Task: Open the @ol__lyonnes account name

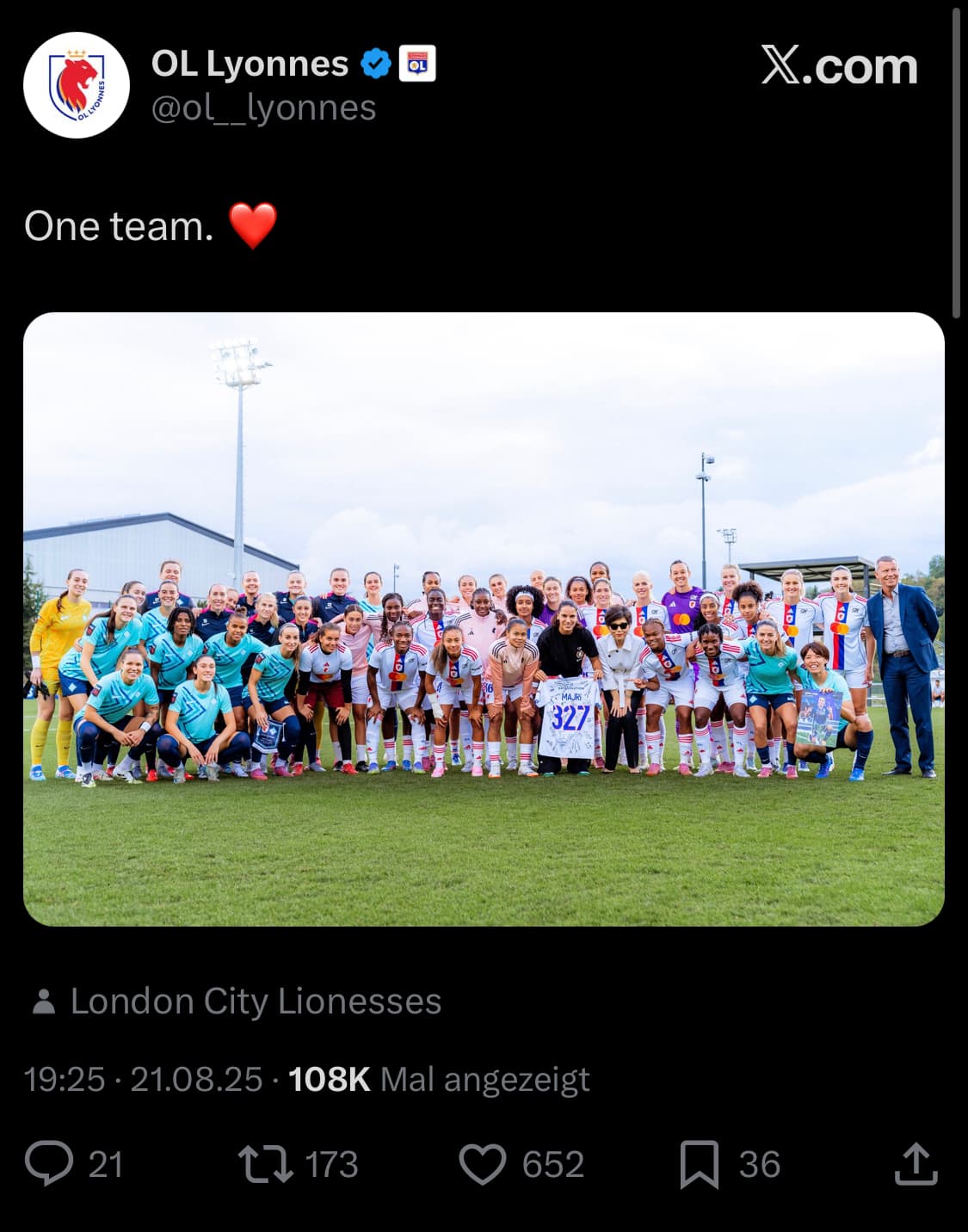Action: (x=263, y=108)
